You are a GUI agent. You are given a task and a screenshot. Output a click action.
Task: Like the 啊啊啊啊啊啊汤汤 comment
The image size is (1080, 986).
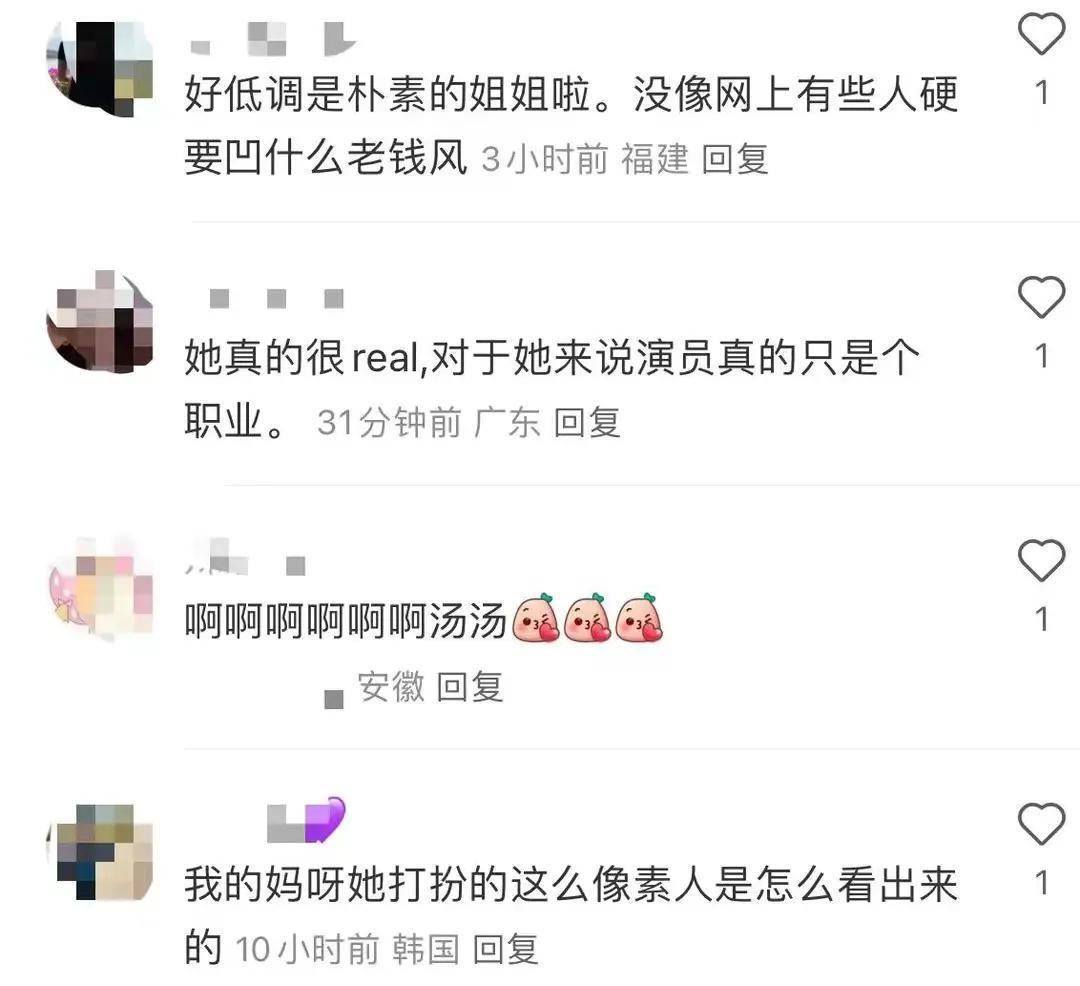pos(1041,560)
